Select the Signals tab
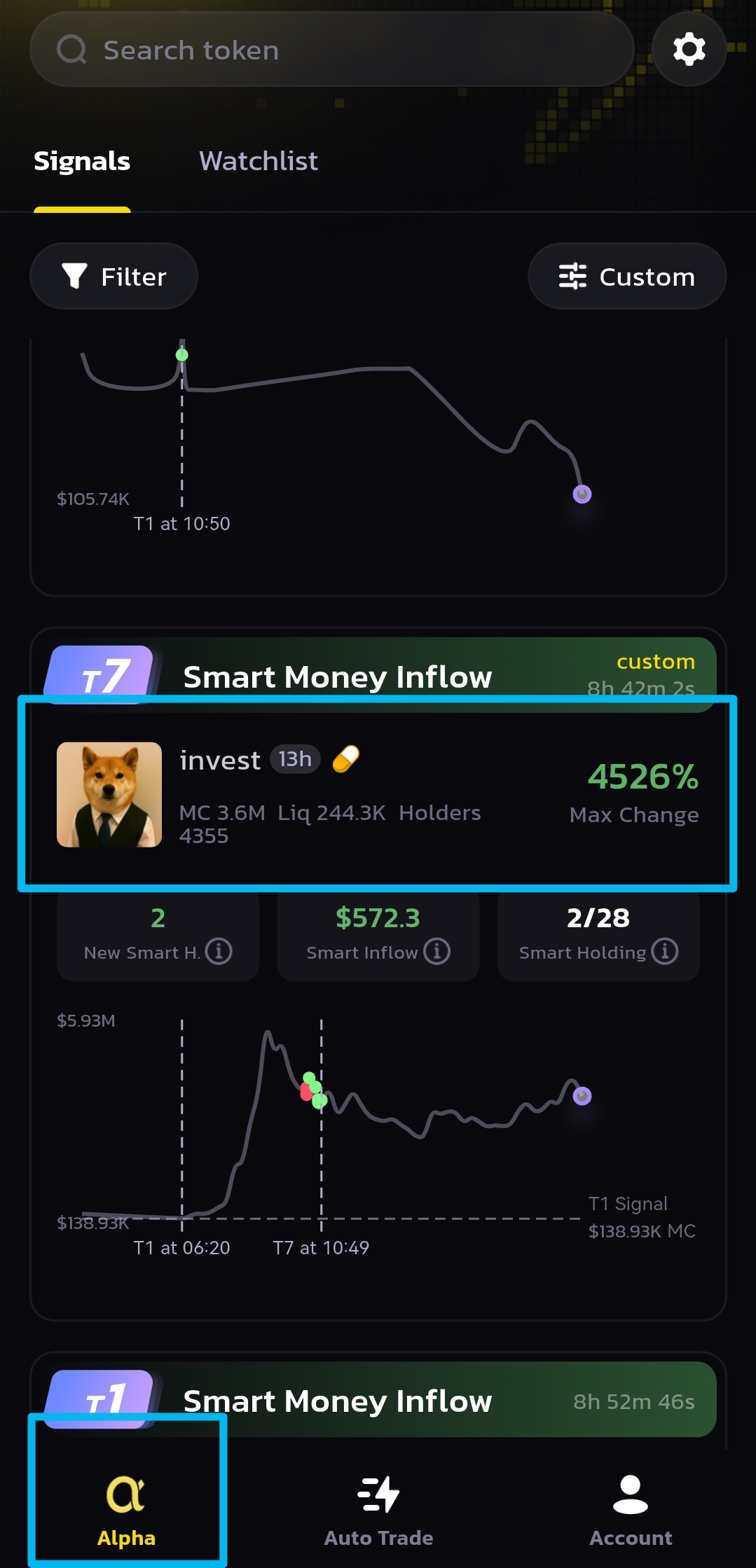 pyautogui.click(x=82, y=161)
